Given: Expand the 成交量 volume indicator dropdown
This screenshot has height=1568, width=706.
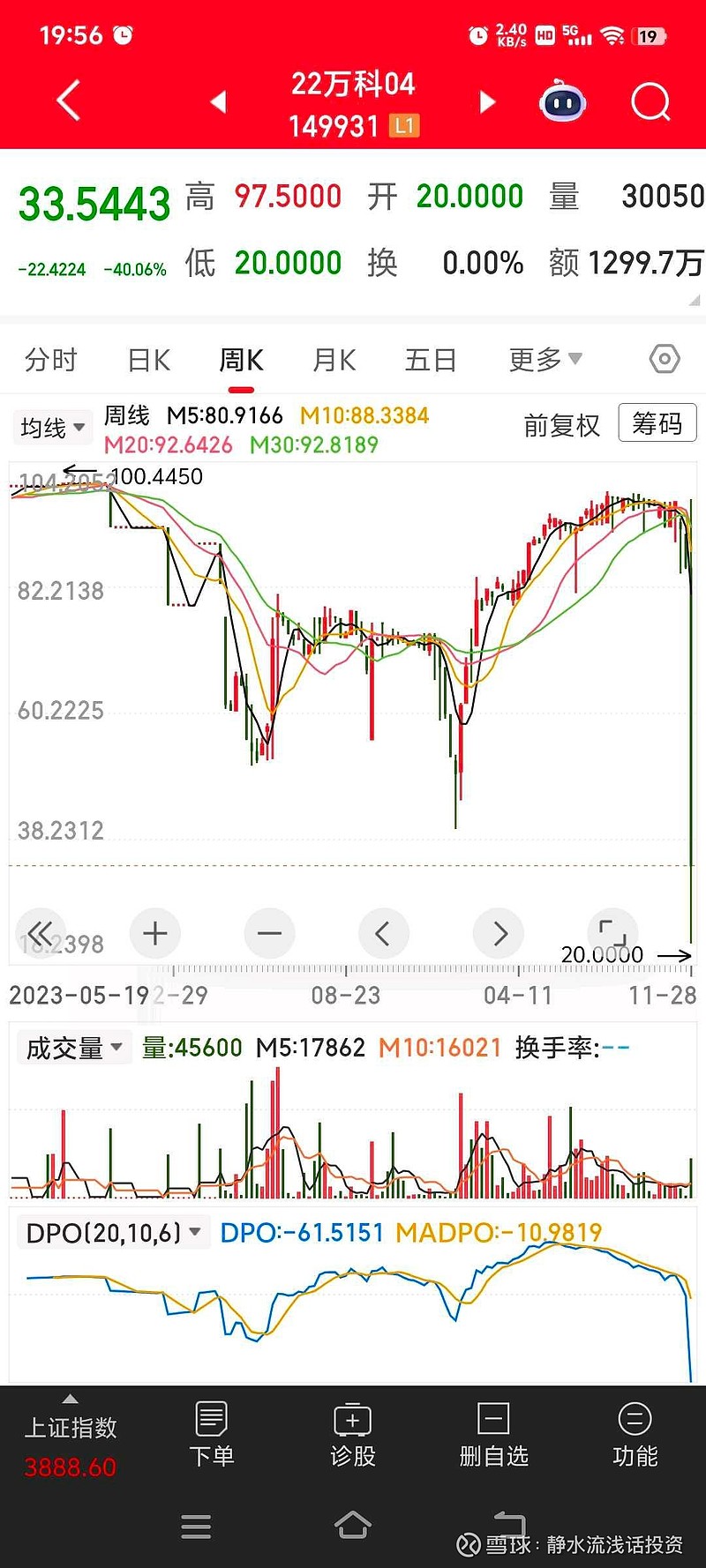Looking at the screenshot, I should pos(74,1047).
